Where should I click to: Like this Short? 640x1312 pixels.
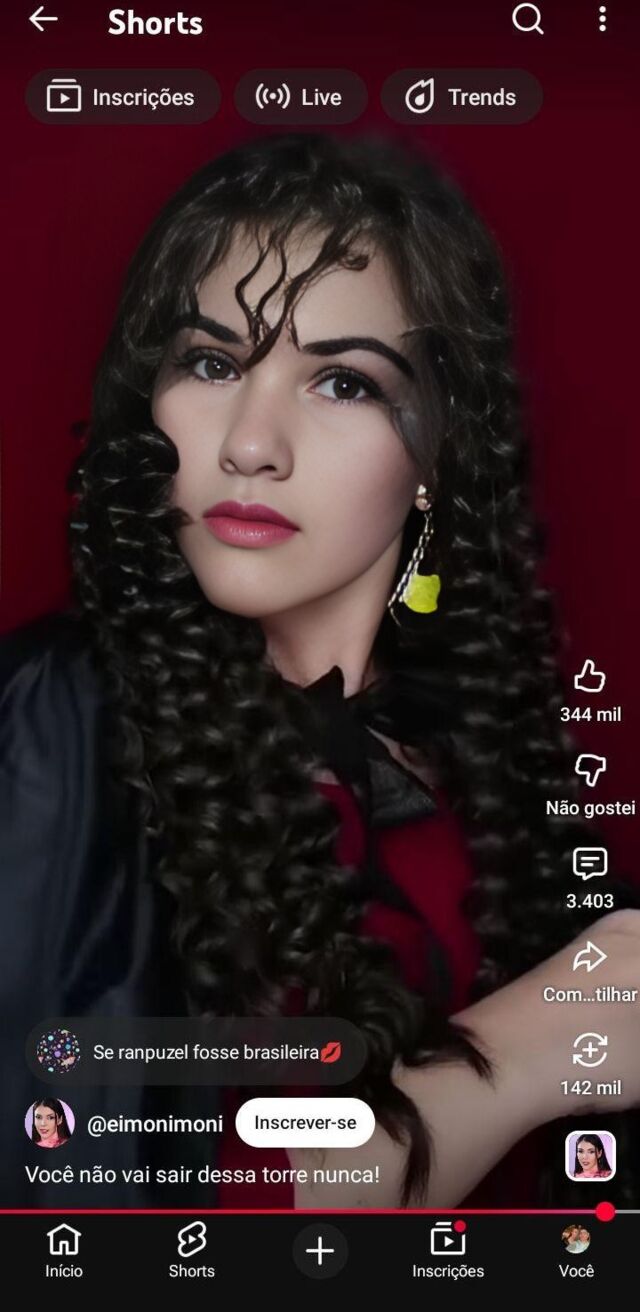click(x=590, y=678)
